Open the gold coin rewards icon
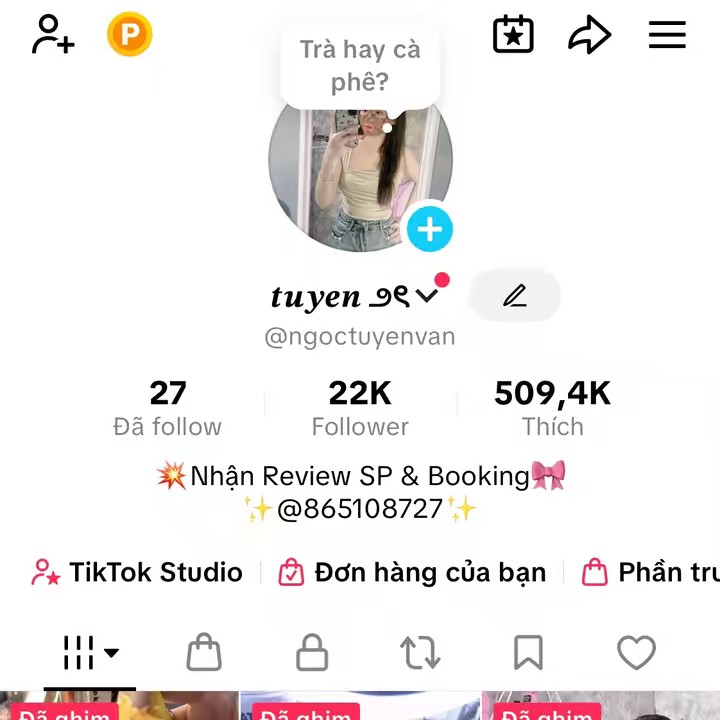Screen dimensions: 720x720 coord(129,35)
